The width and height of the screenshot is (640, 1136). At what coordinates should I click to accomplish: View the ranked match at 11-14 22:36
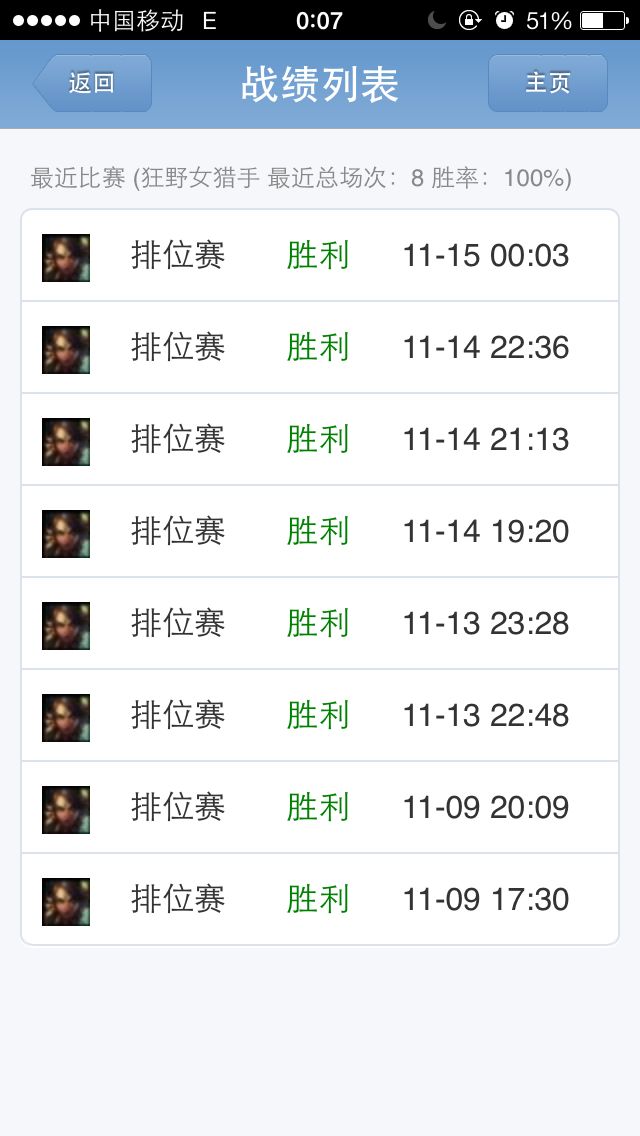[320, 348]
